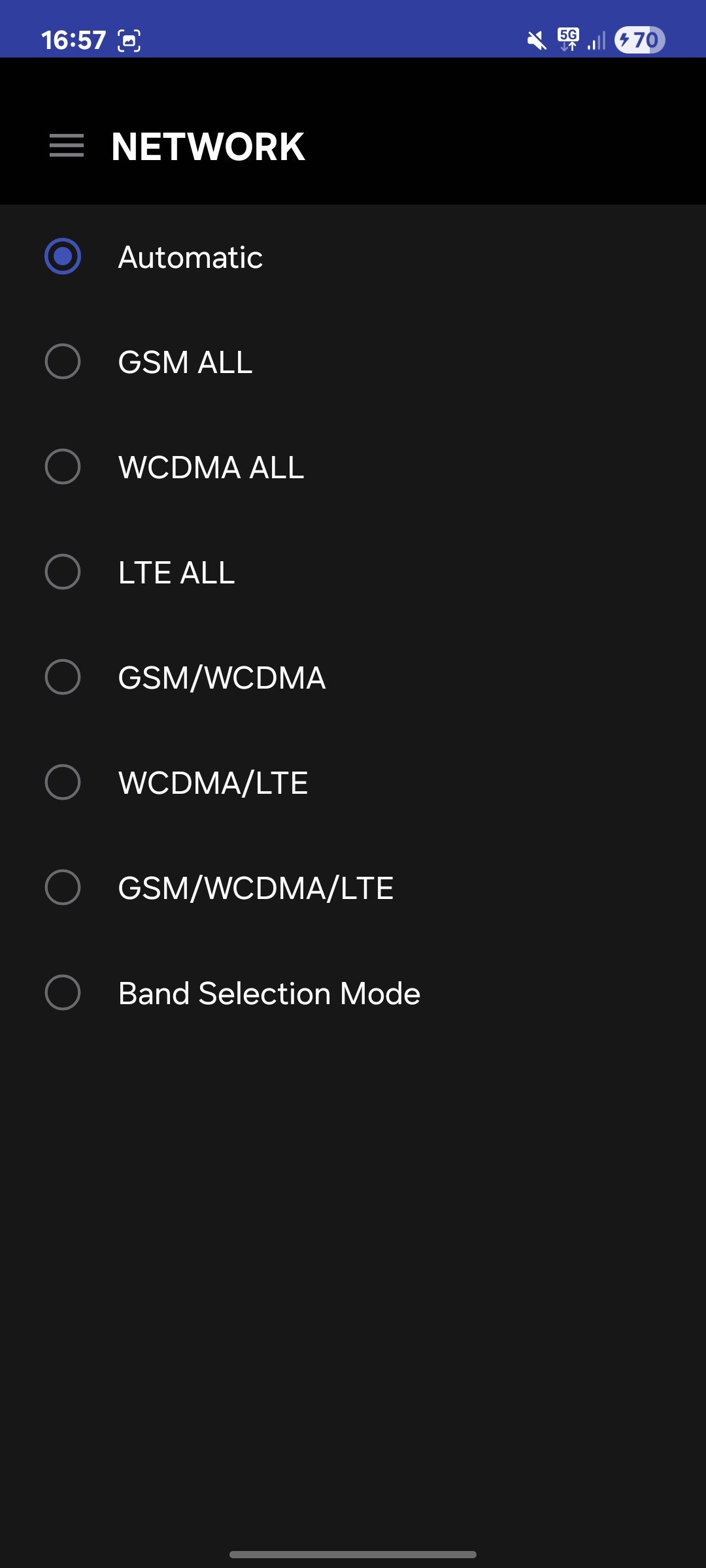
Task: Choose GSM/WCDMA/LTE option
Action: [x=353, y=888]
